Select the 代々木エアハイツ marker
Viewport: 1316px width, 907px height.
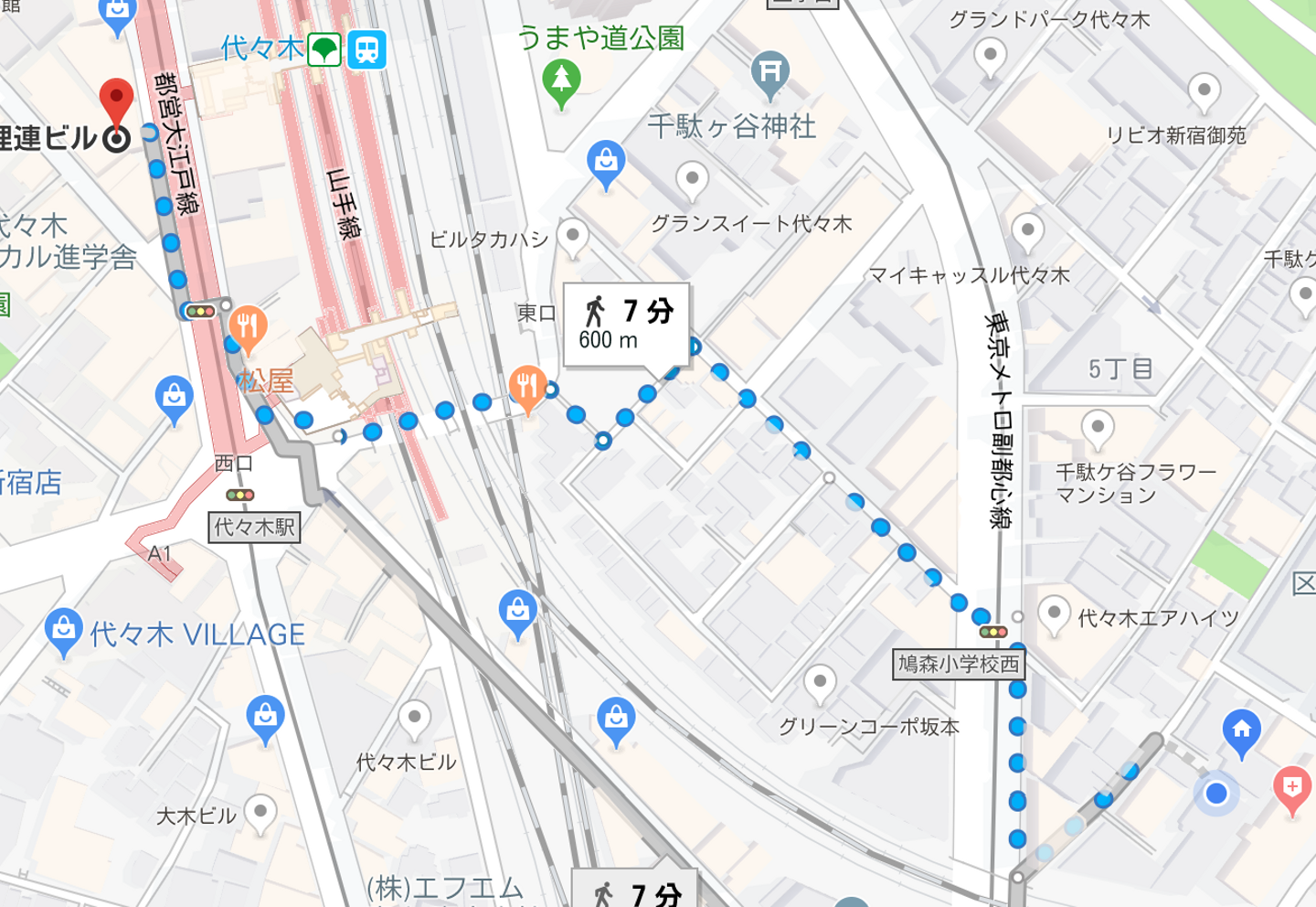click(1054, 614)
